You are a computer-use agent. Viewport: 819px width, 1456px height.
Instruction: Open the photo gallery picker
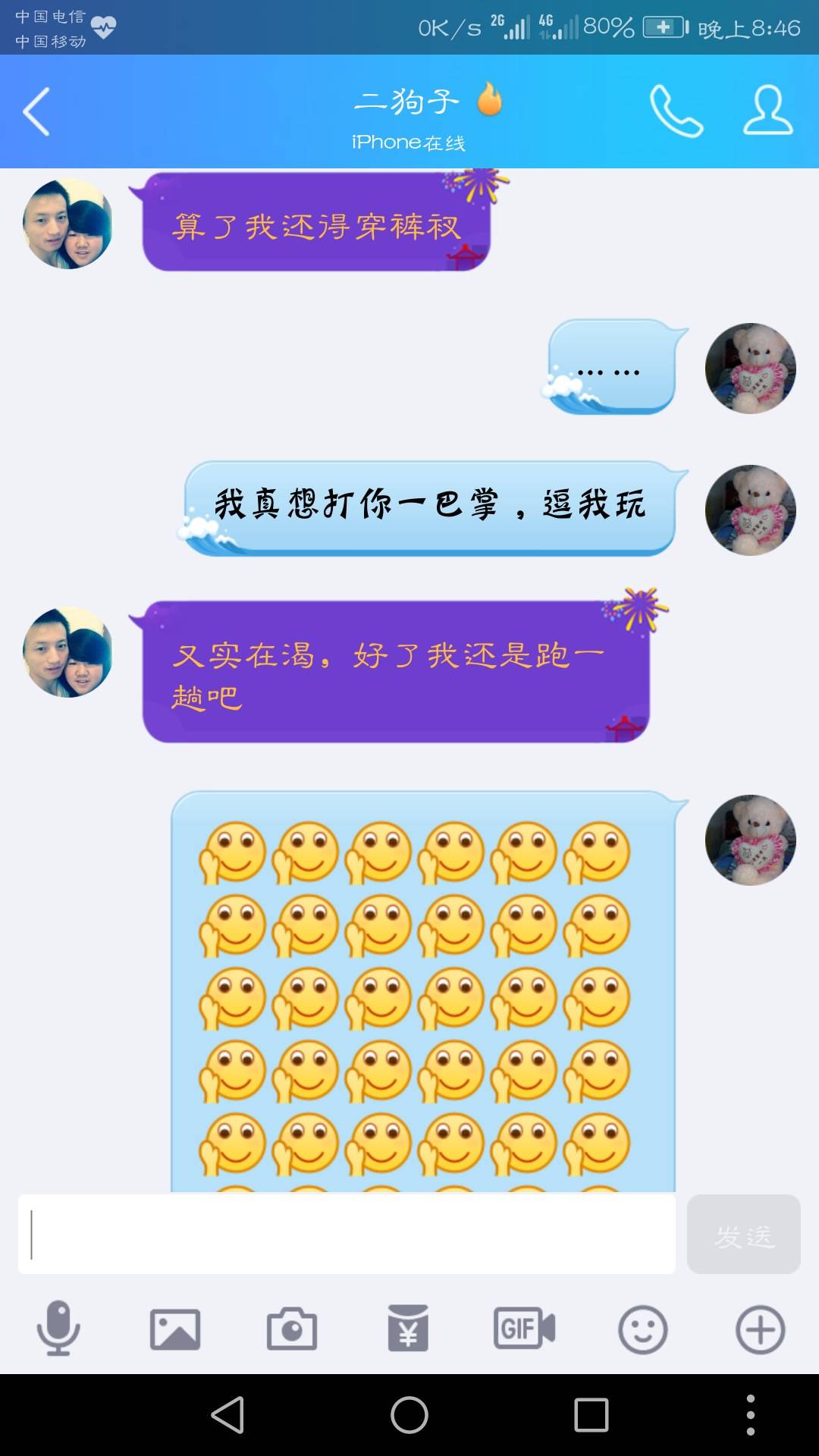tap(175, 1329)
